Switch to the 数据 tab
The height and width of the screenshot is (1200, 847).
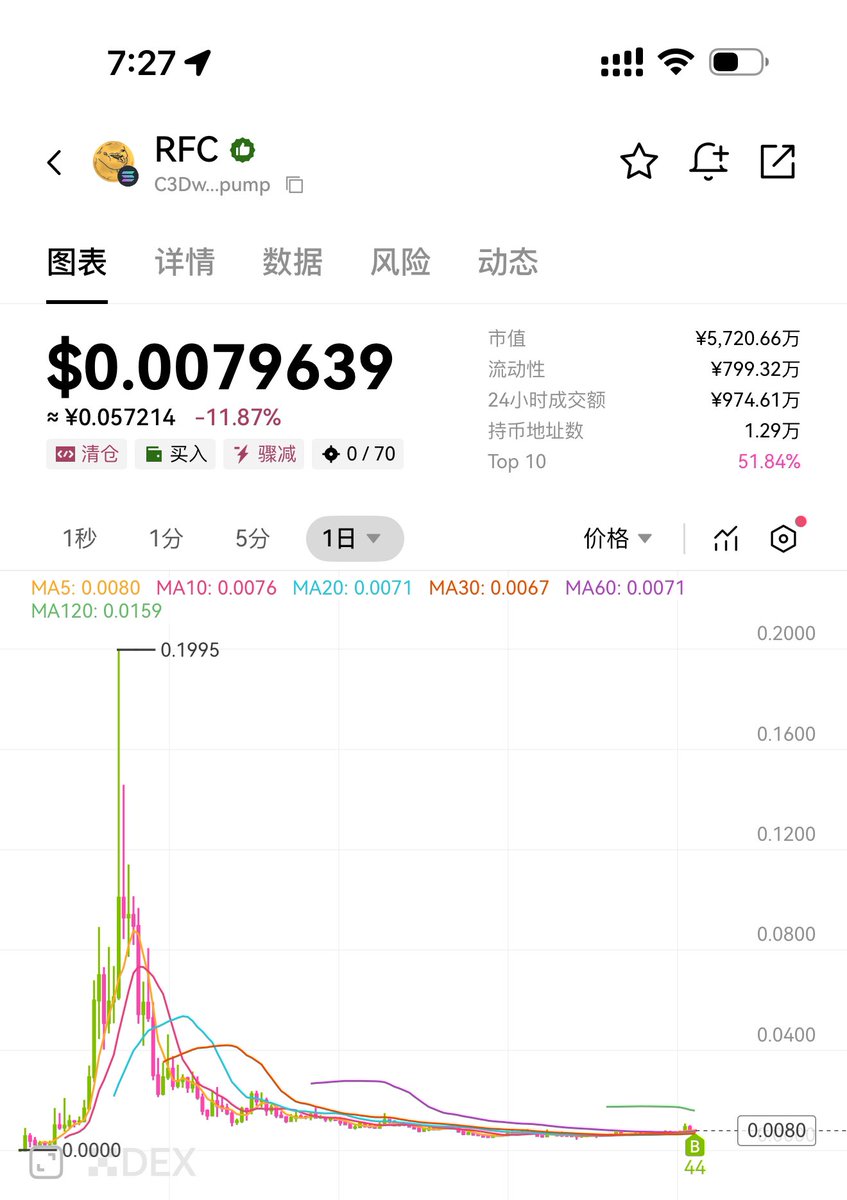click(292, 262)
